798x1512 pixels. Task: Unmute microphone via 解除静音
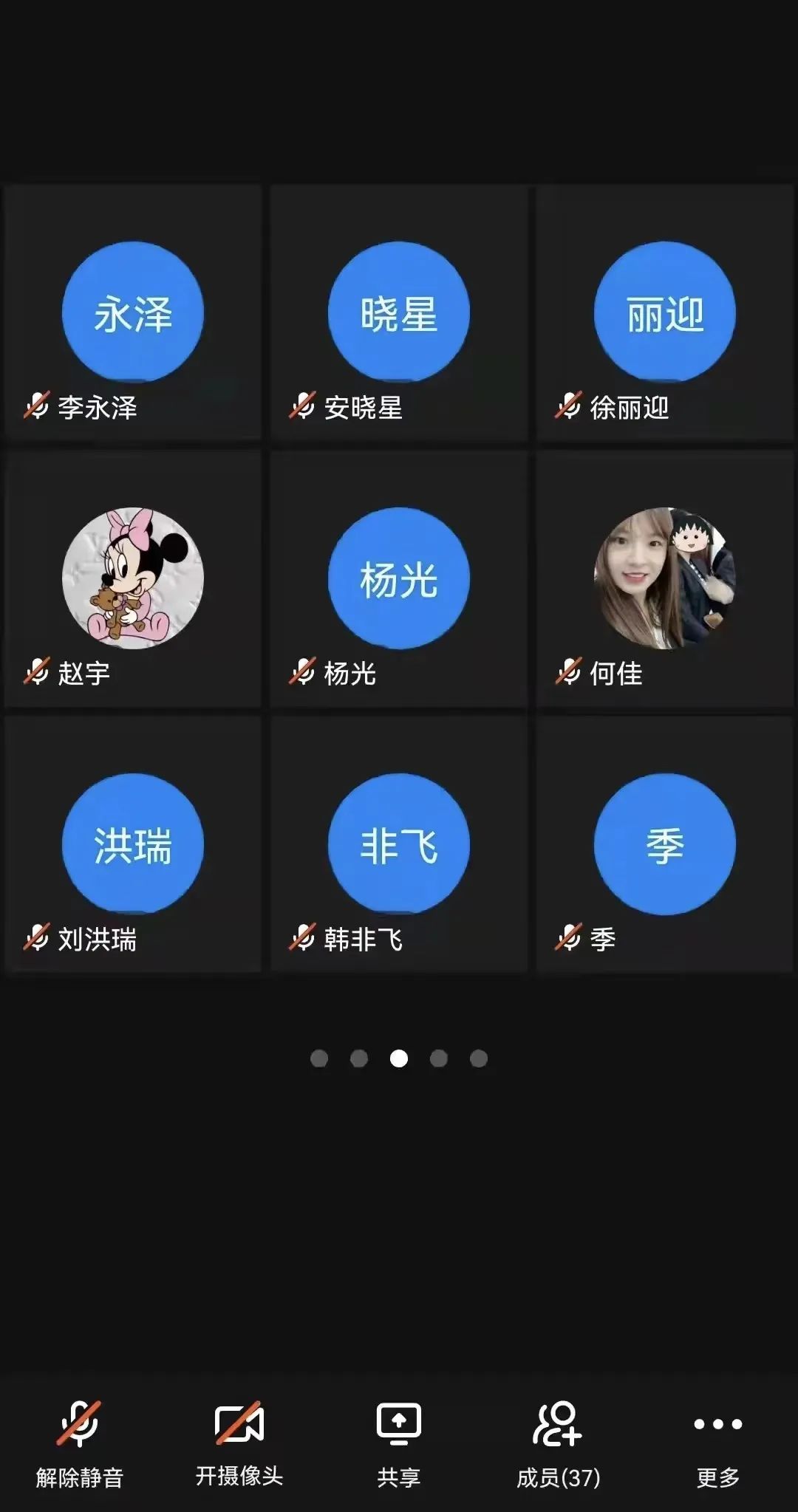[79, 1443]
